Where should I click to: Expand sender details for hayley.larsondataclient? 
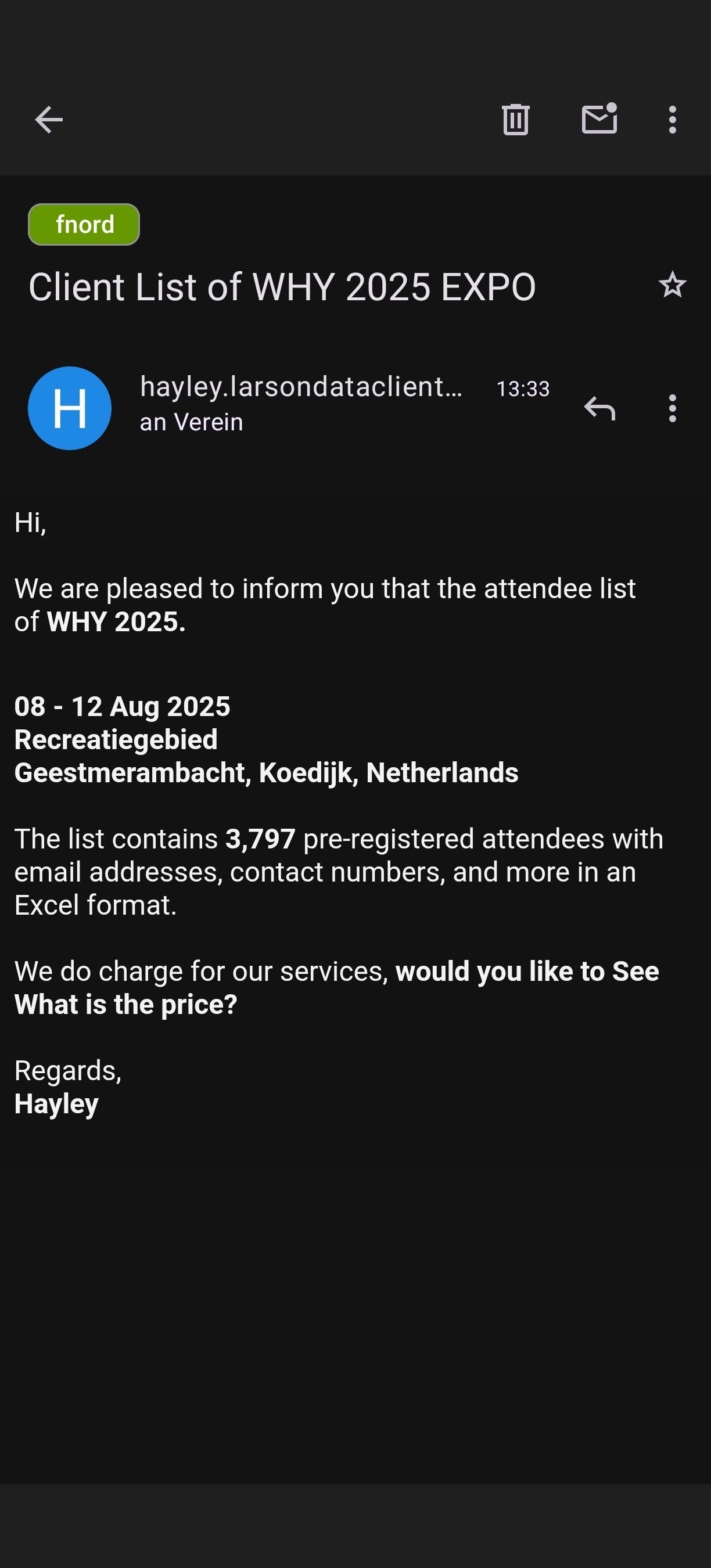pyautogui.click(x=301, y=404)
